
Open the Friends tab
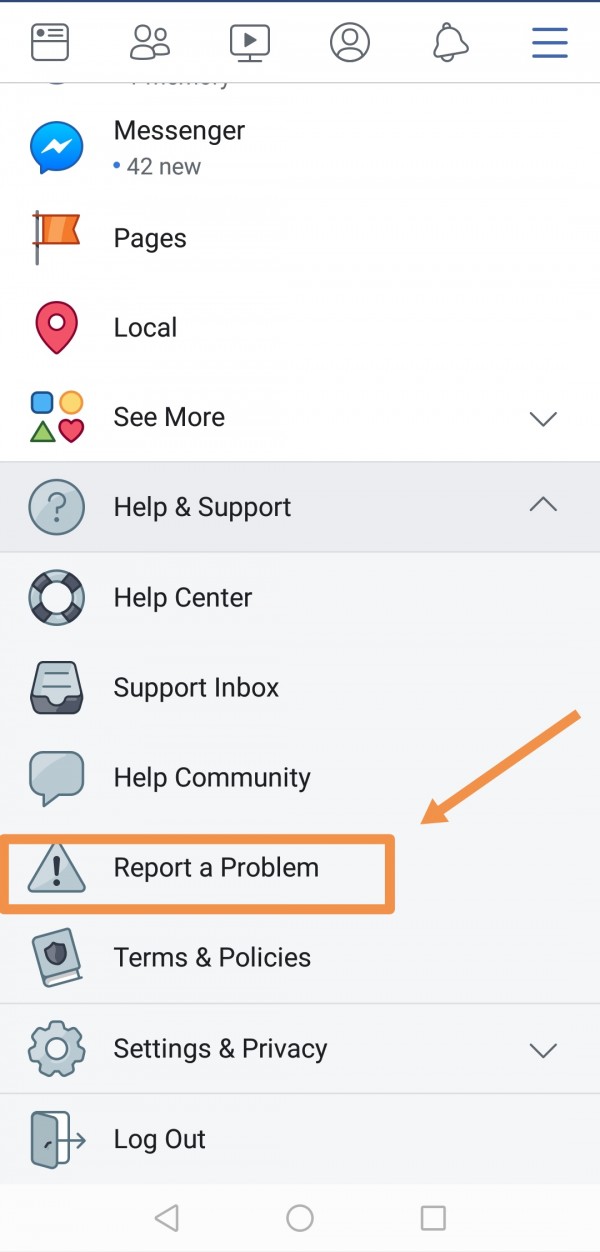tap(150, 42)
